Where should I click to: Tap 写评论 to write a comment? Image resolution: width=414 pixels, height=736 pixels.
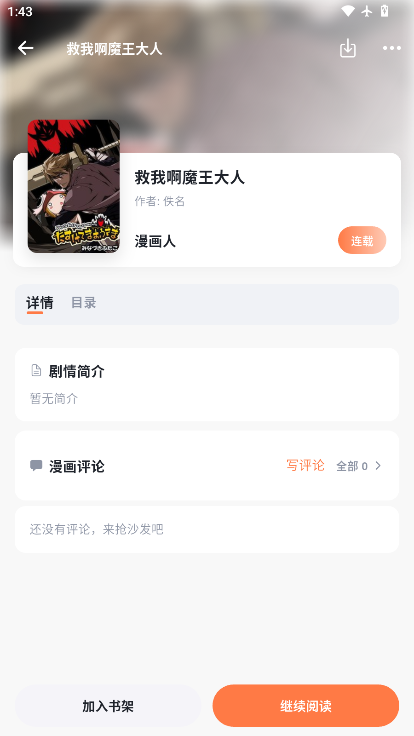pos(305,466)
